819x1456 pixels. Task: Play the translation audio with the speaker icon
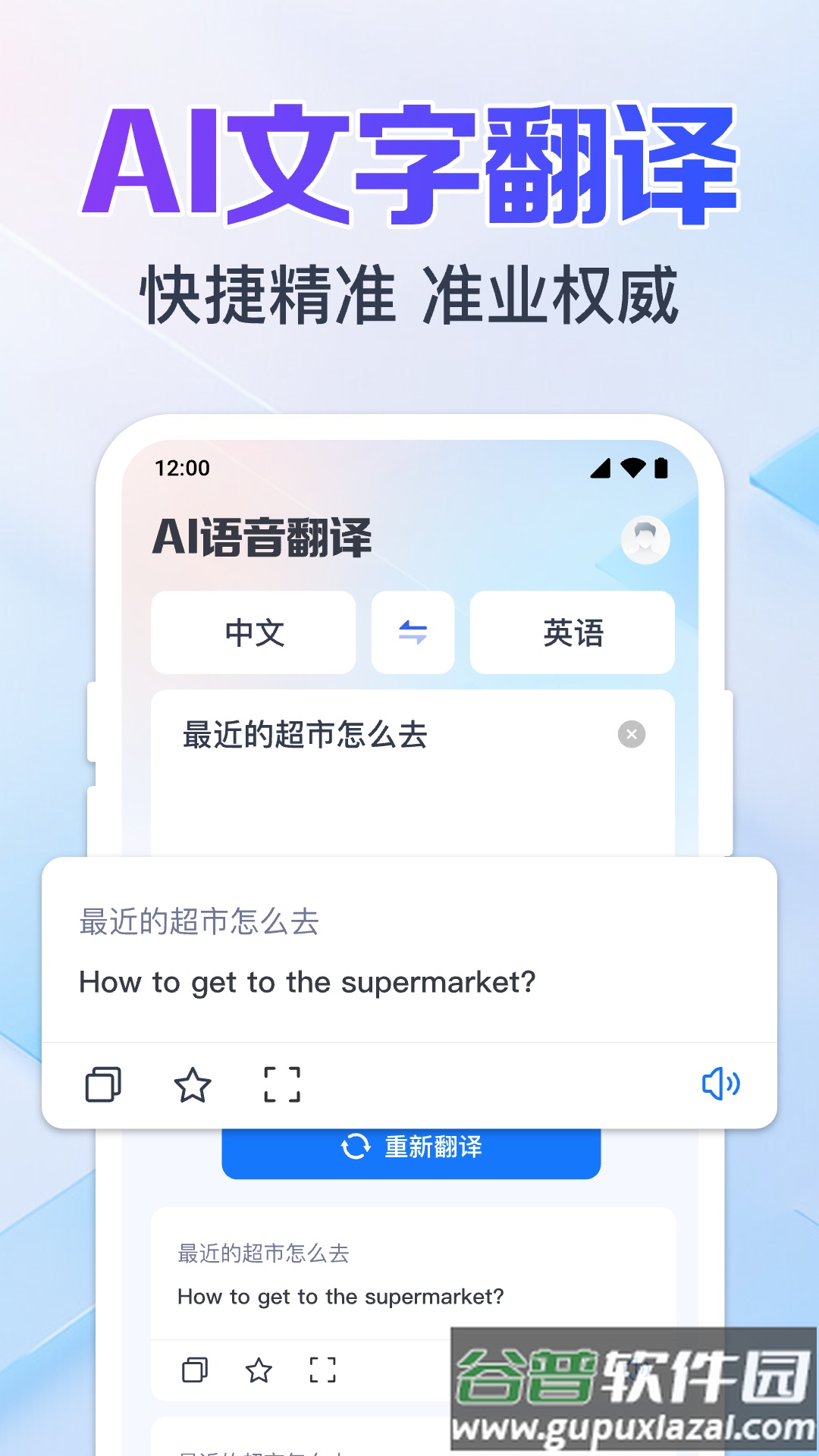coord(721,1084)
